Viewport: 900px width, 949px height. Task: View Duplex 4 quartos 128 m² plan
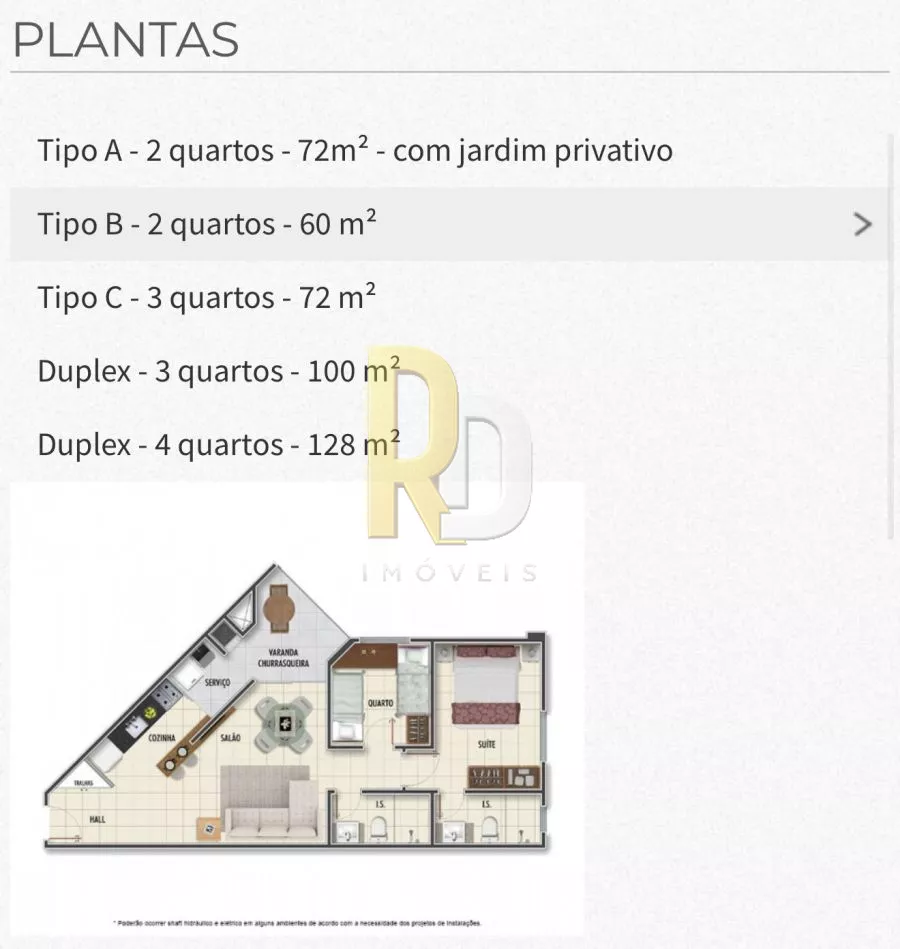tap(449, 445)
